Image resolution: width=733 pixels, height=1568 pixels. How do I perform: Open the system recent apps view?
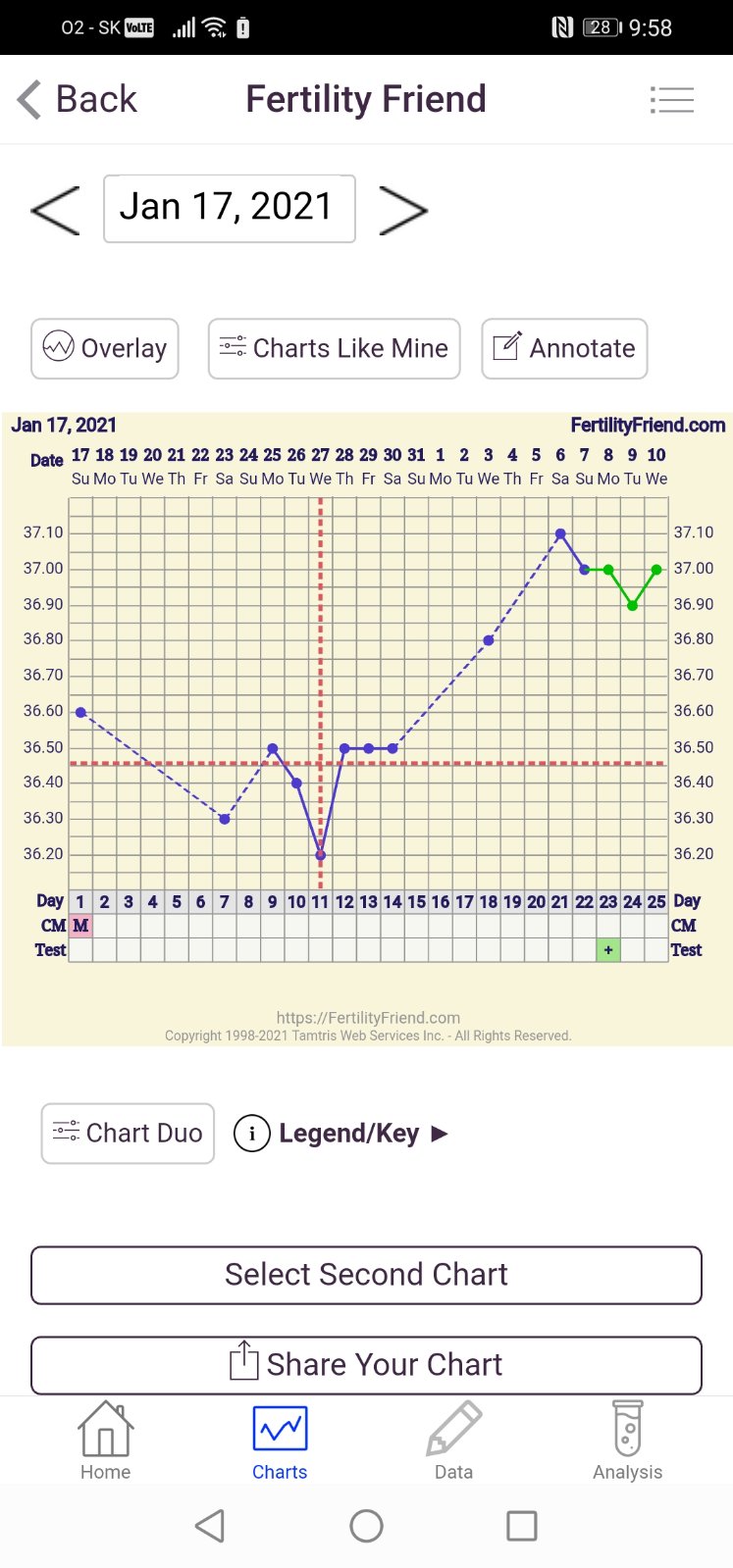[x=521, y=1526]
